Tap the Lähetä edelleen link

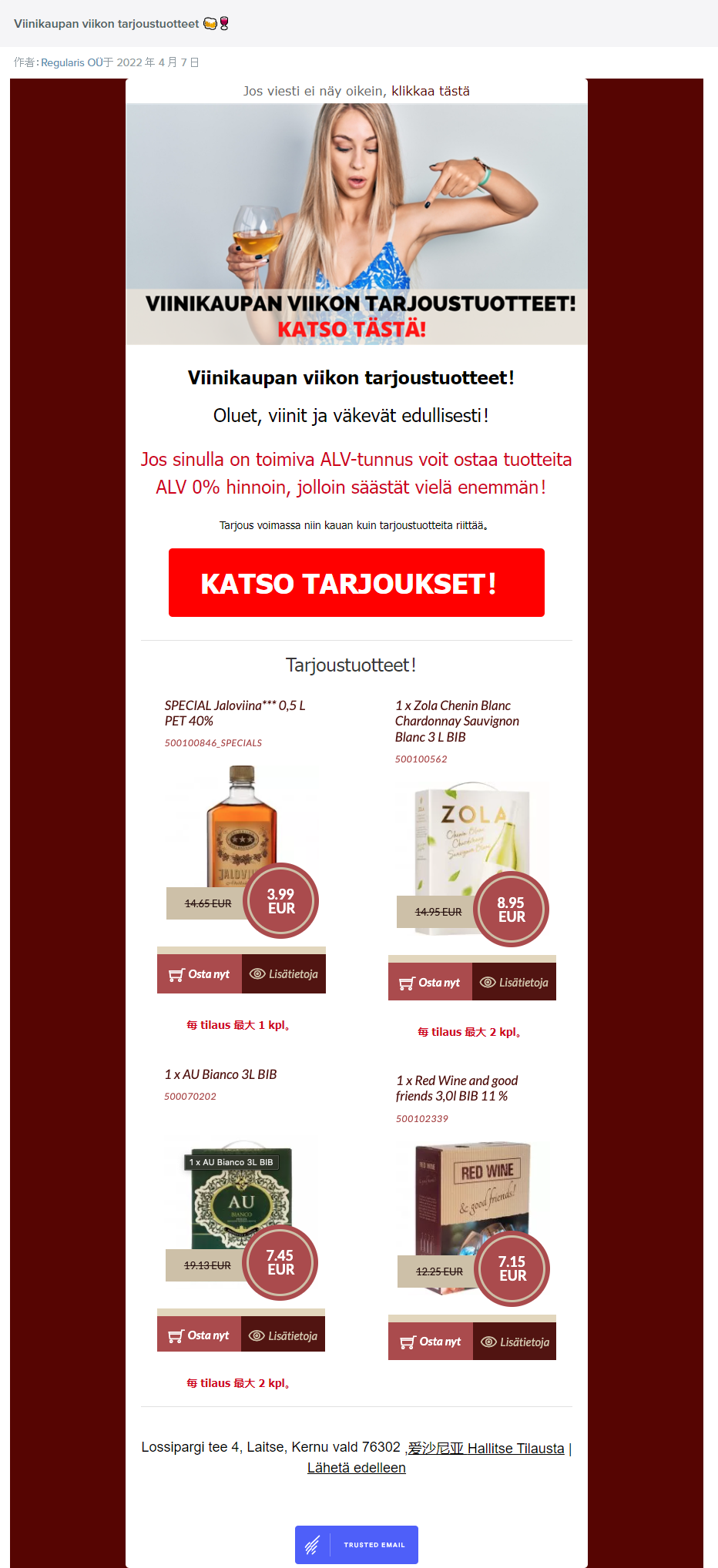(x=356, y=1468)
